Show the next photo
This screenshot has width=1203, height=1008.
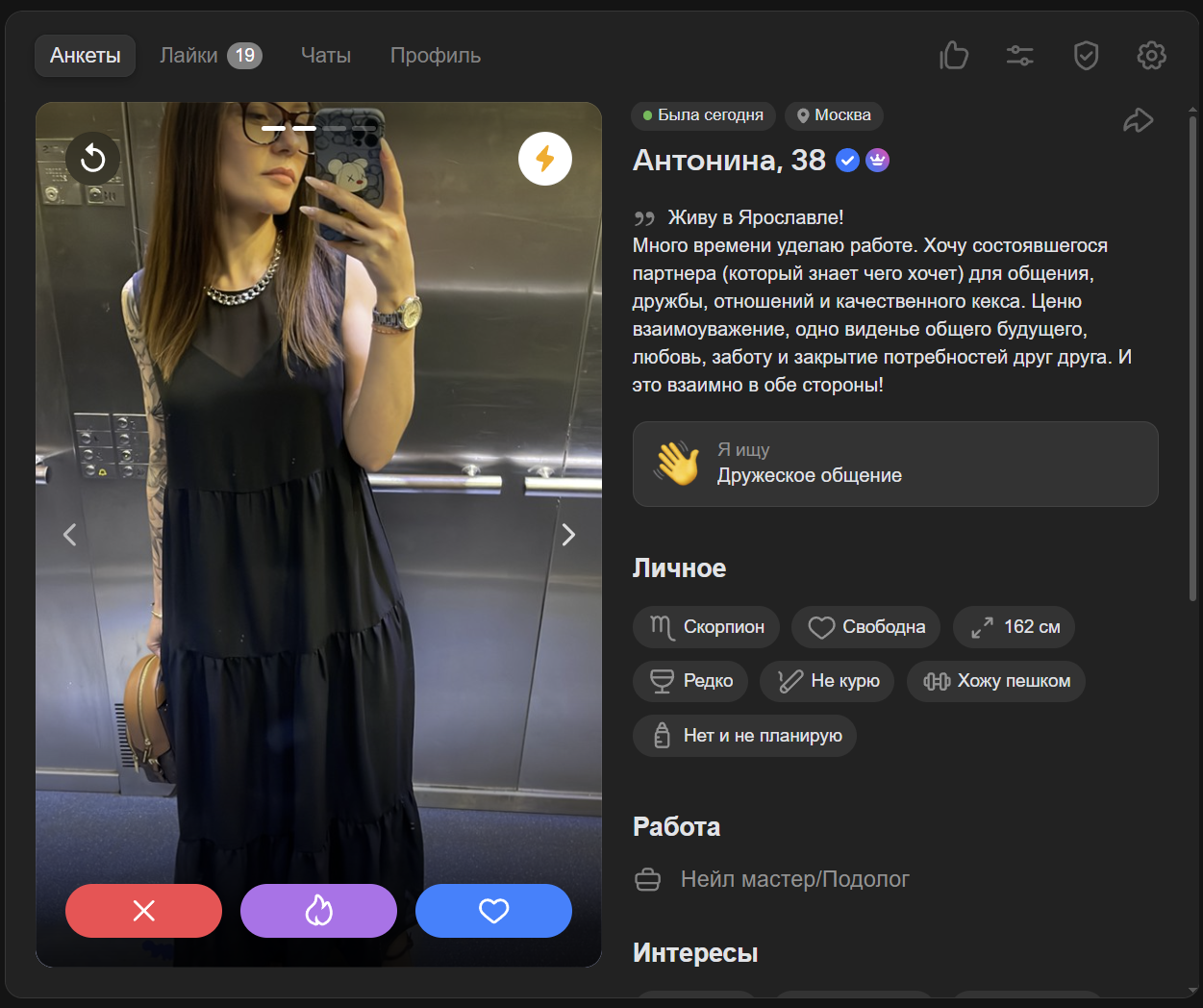click(x=568, y=535)
